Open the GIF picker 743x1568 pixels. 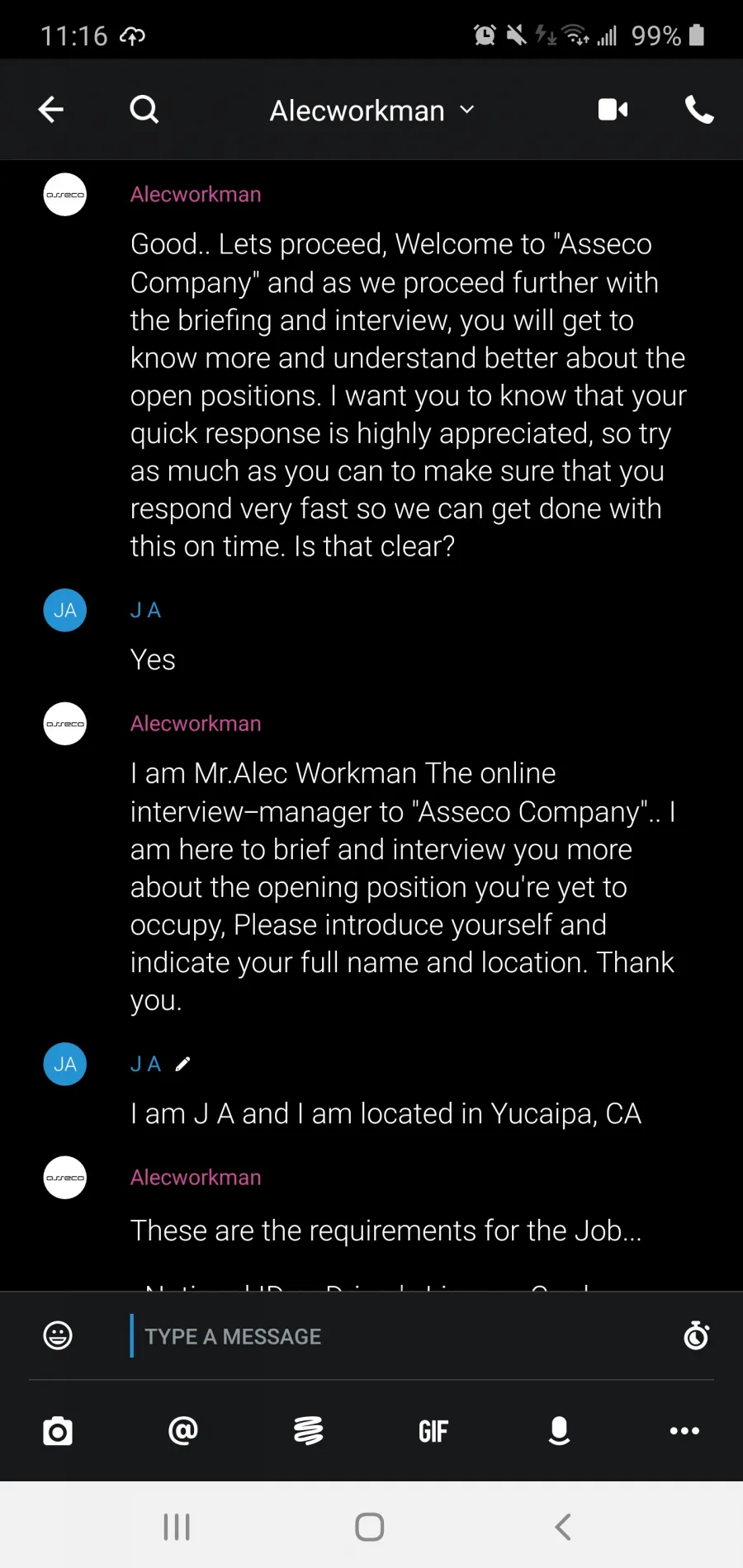click(x=433, y=1431)
